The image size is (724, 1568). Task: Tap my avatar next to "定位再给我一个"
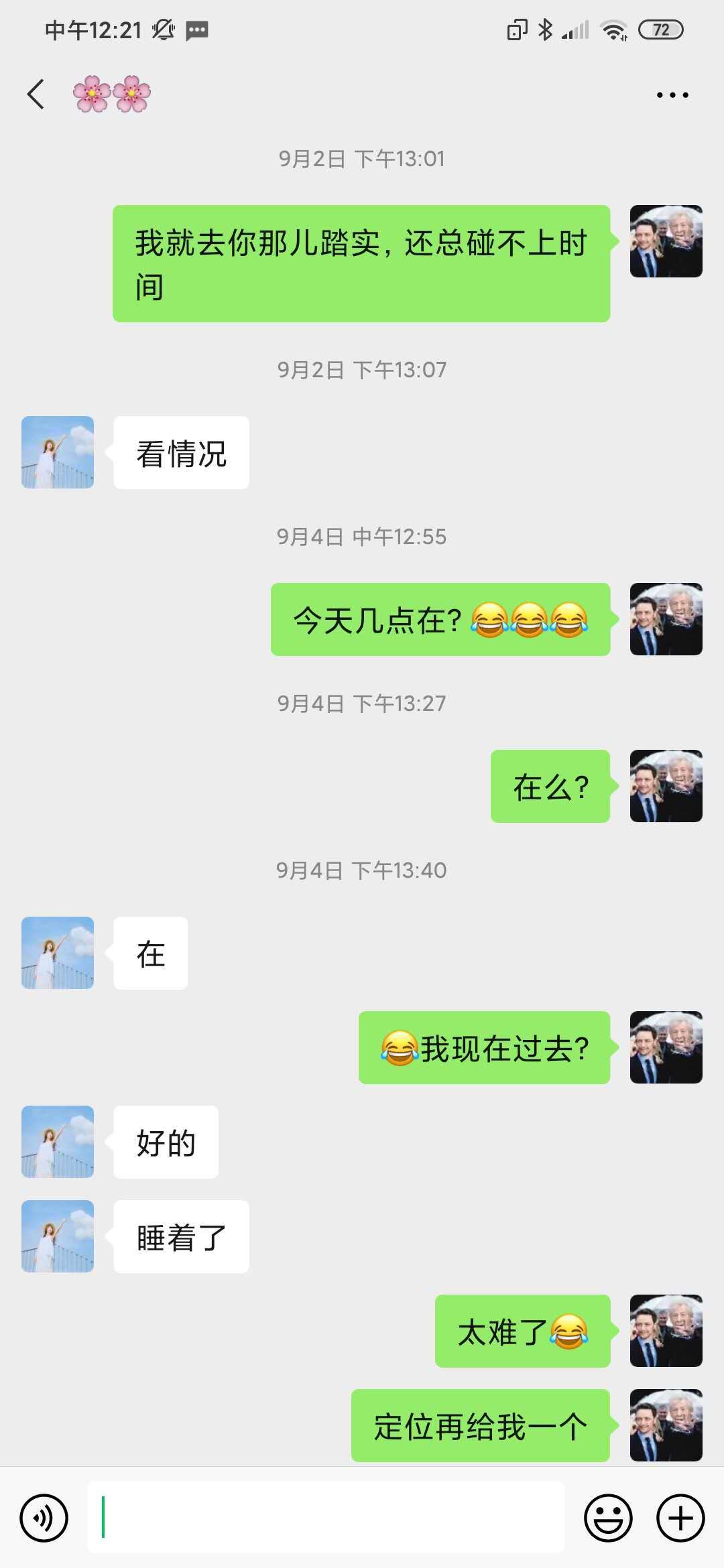(x=666, y=1425)
